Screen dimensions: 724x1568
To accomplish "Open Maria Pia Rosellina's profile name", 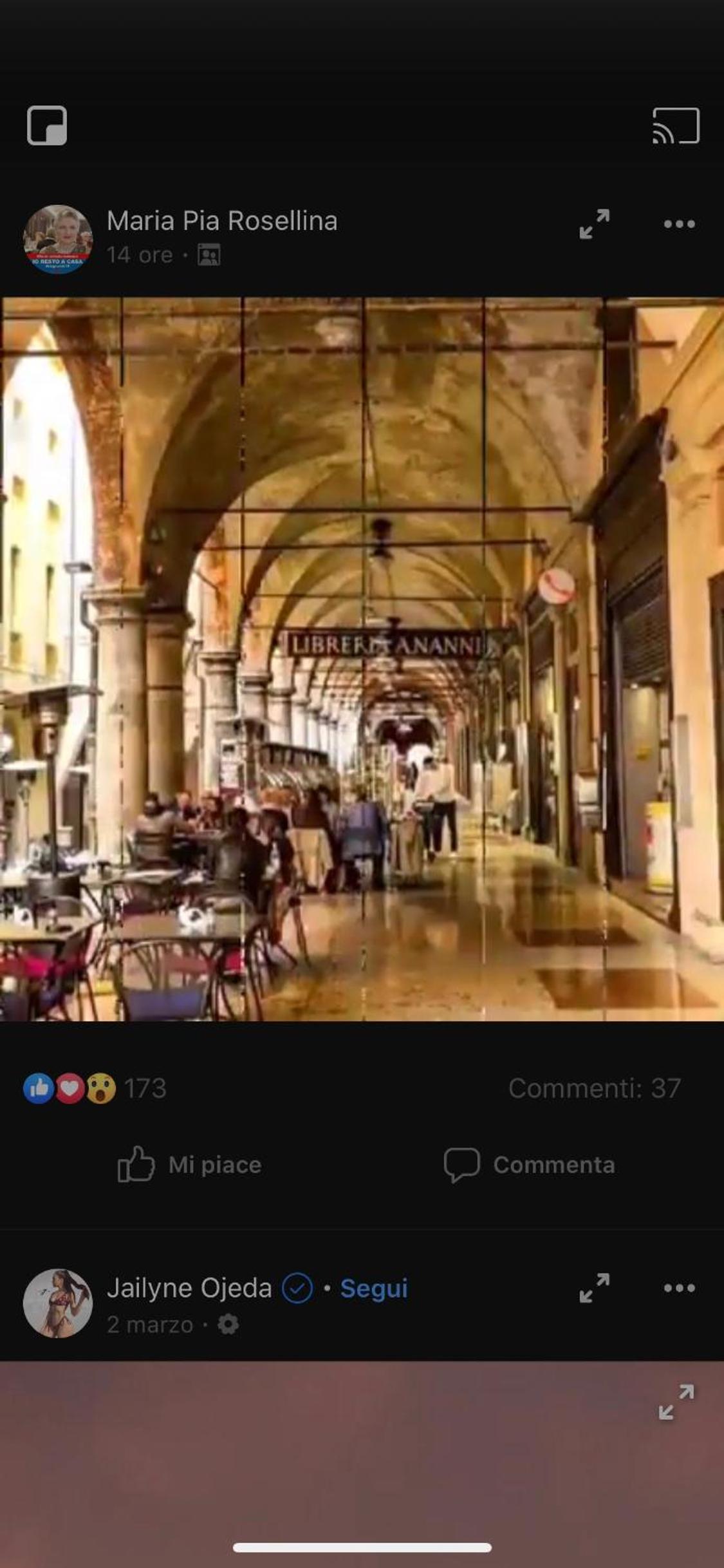I will tap(222, 221).
